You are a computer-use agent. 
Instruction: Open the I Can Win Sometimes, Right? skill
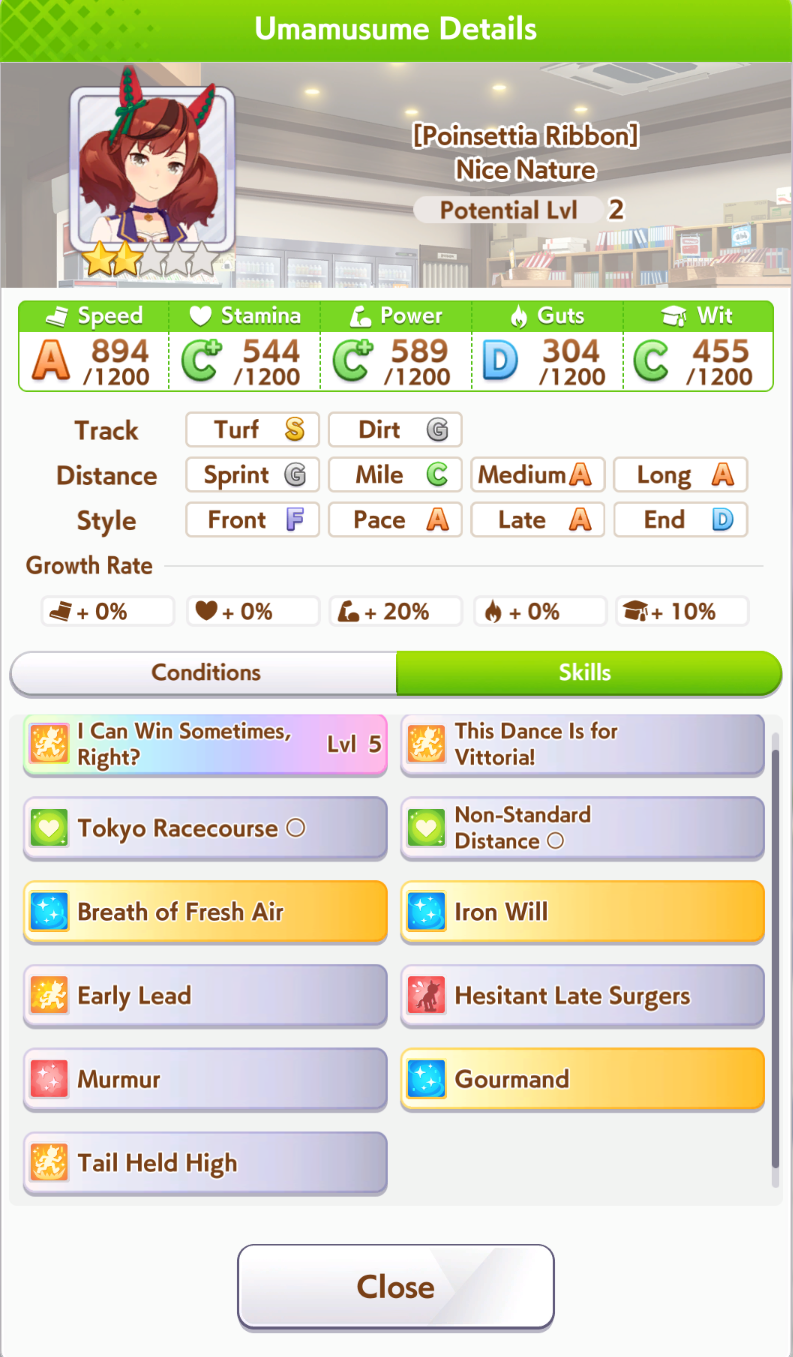(205, 745)
